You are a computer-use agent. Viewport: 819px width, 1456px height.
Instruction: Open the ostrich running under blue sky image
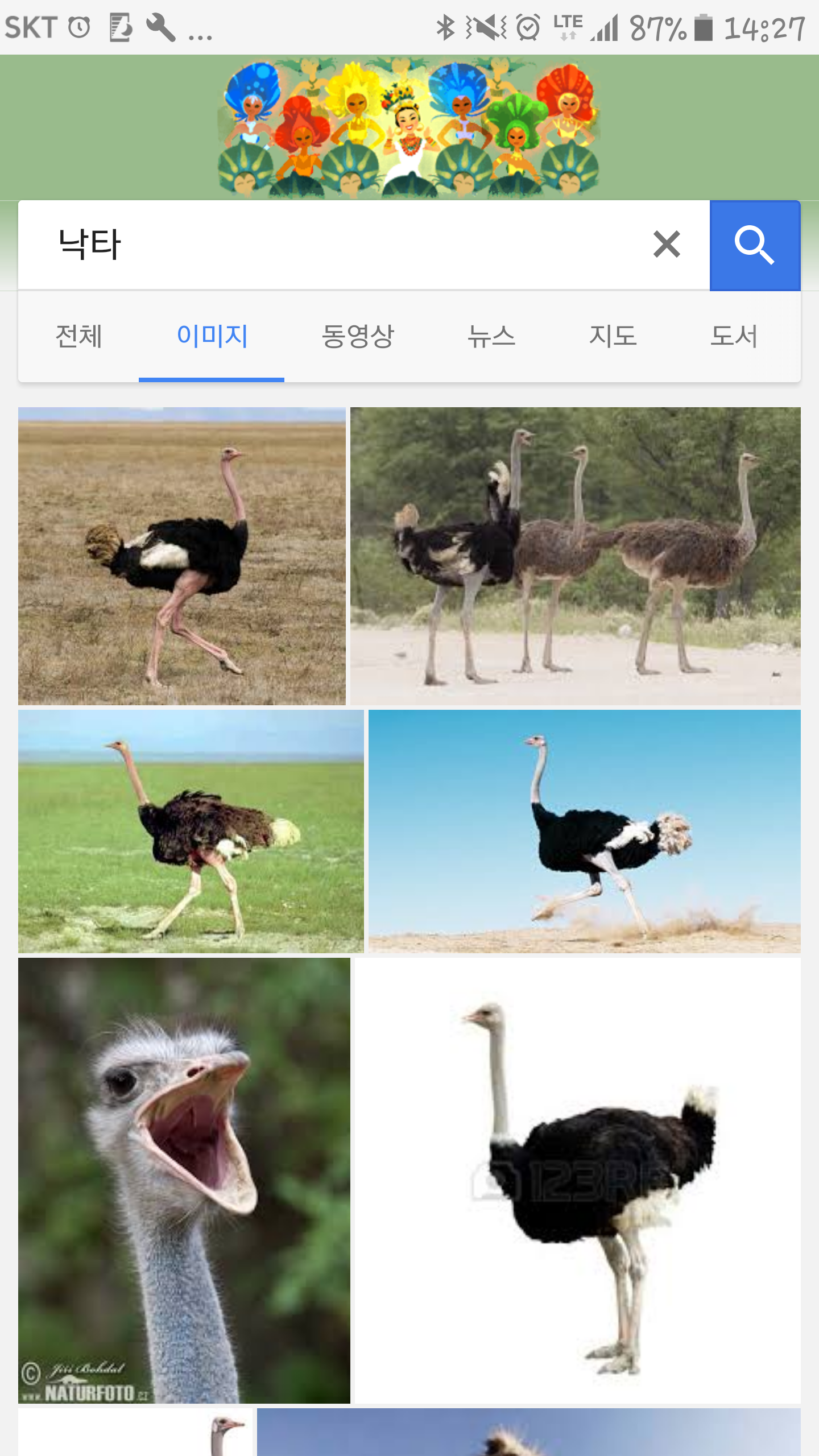585,832
